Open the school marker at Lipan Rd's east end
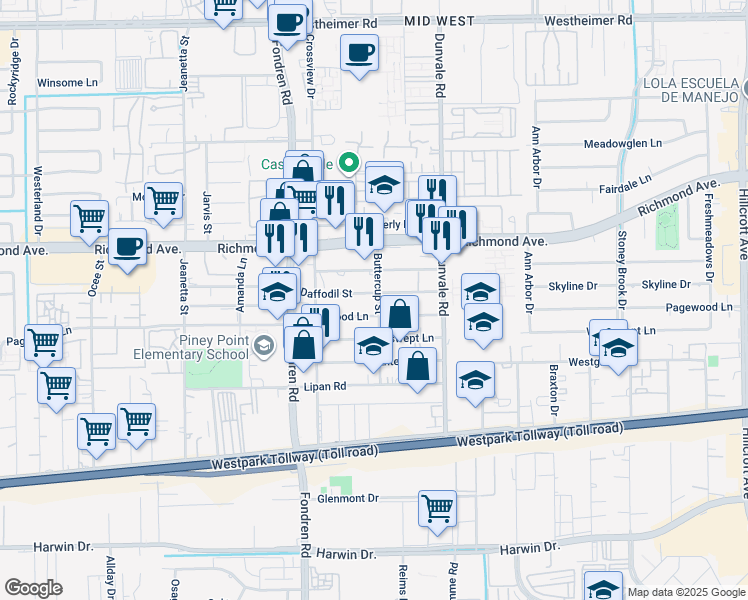748x600 pixels. point(475,380)
